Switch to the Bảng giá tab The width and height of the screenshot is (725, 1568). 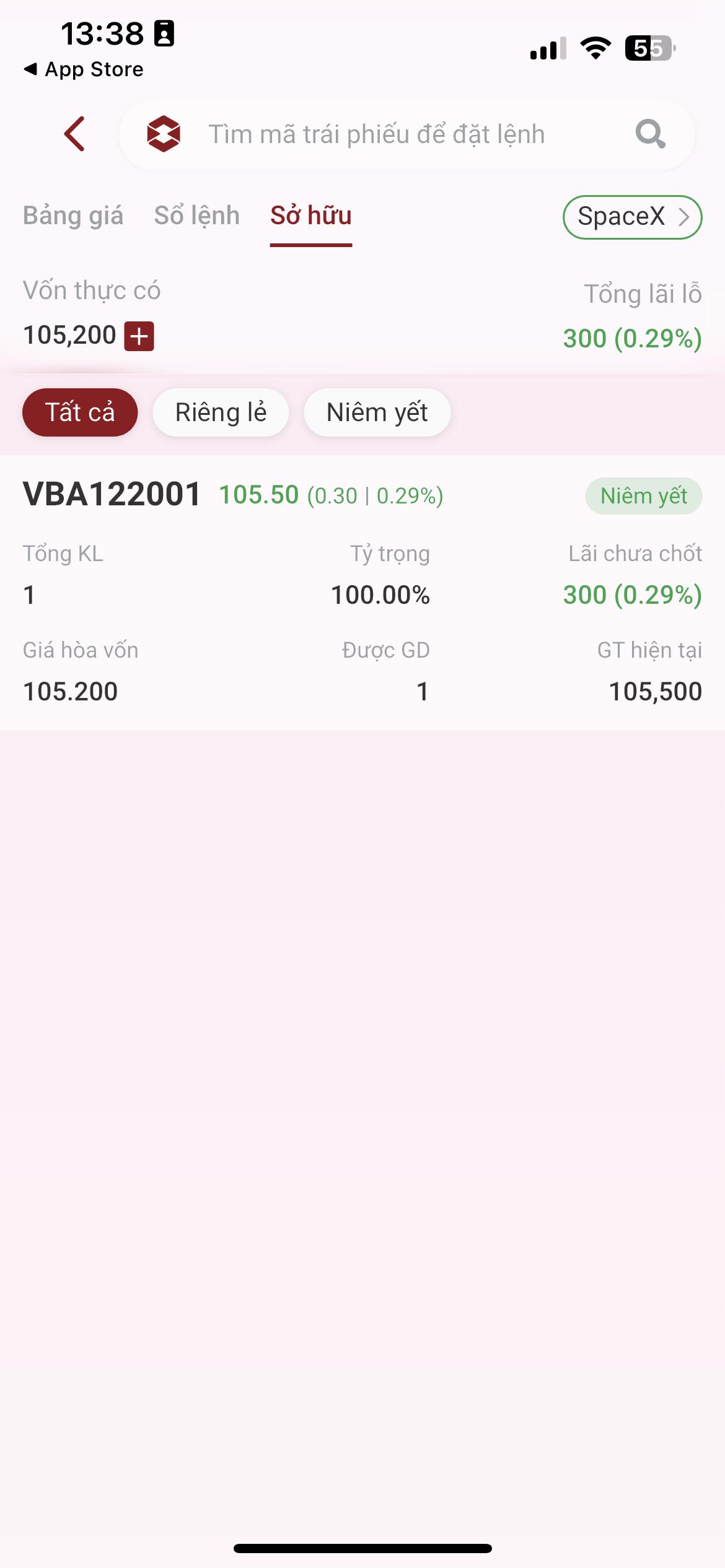coord(73,216)
